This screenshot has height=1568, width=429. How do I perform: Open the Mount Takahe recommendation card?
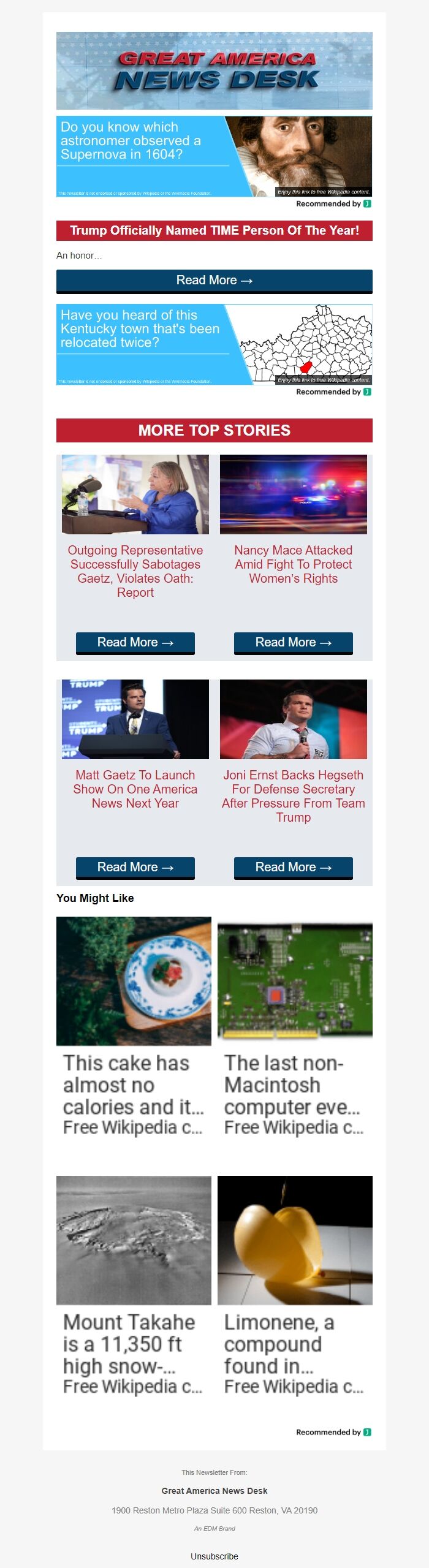tap(134, 1287)
